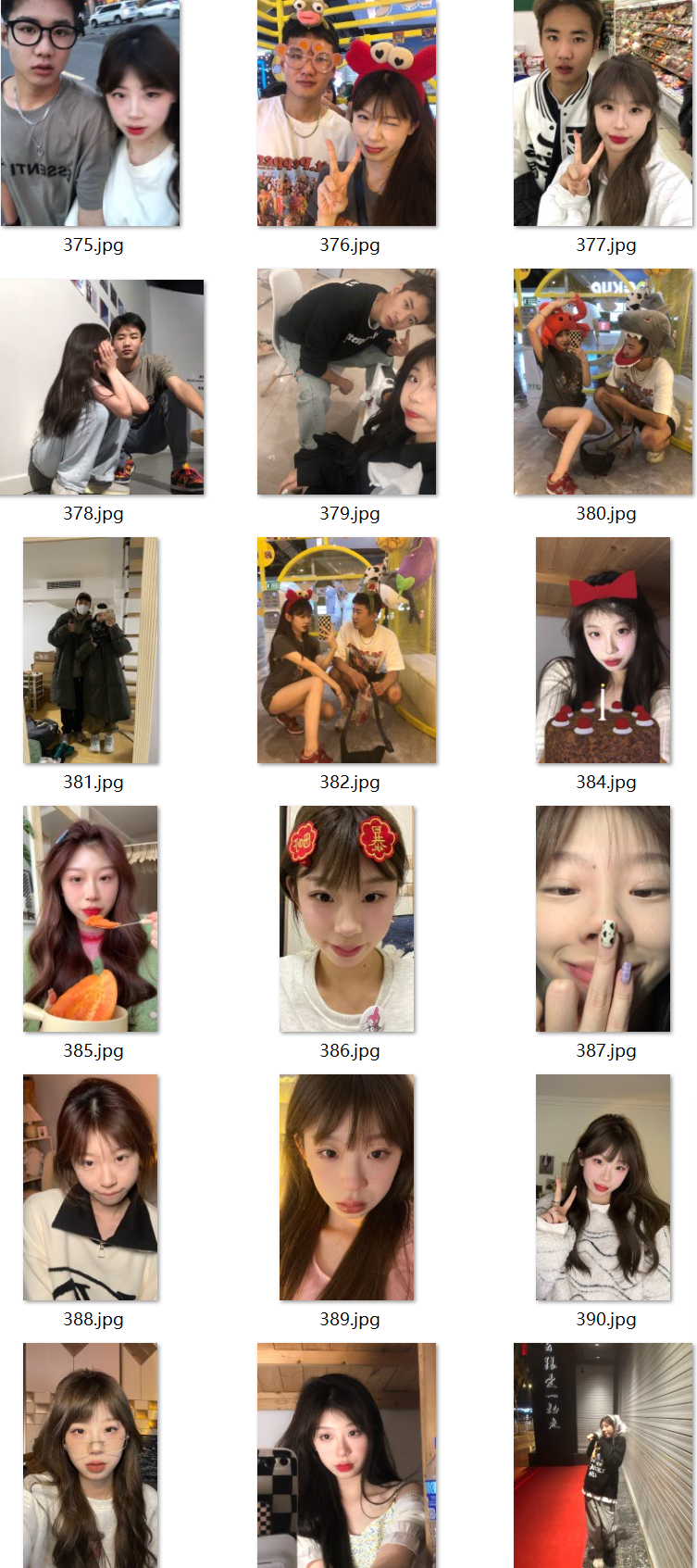The image size is (697, 1568).
Task: View the photo named 377.jpg
Action: [603, 113]
